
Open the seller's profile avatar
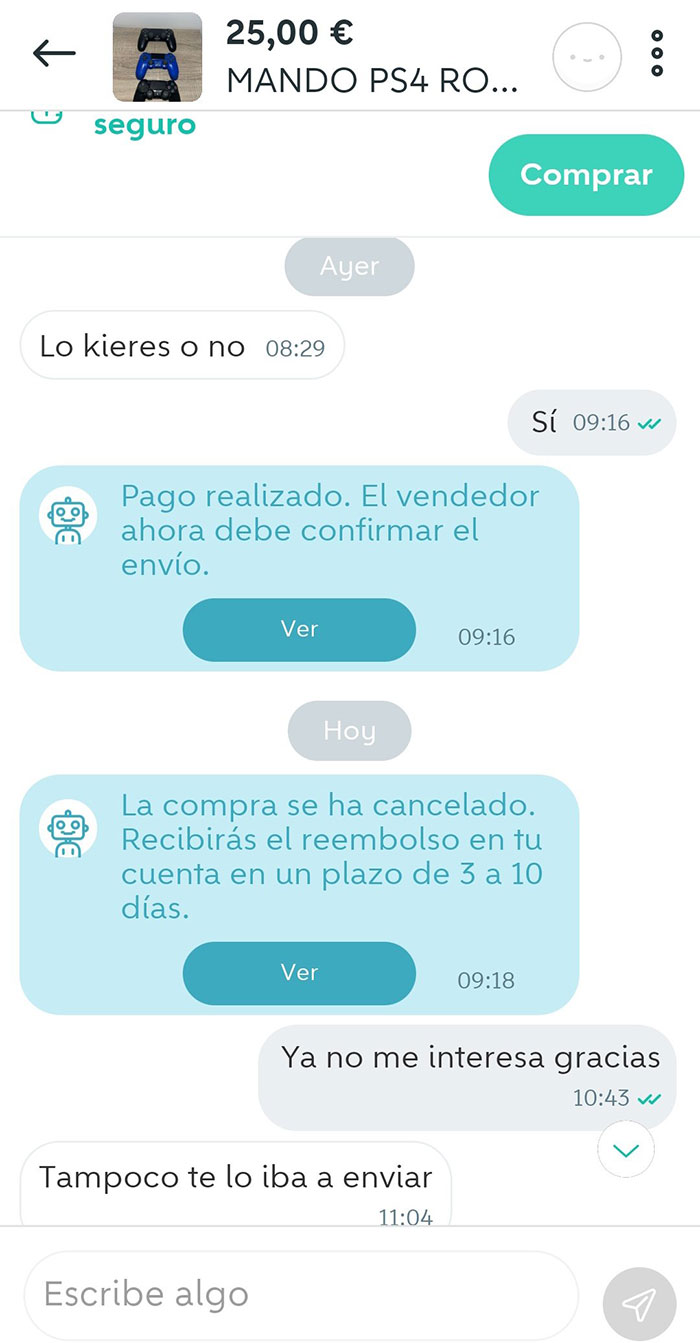(x=587, y=56)
